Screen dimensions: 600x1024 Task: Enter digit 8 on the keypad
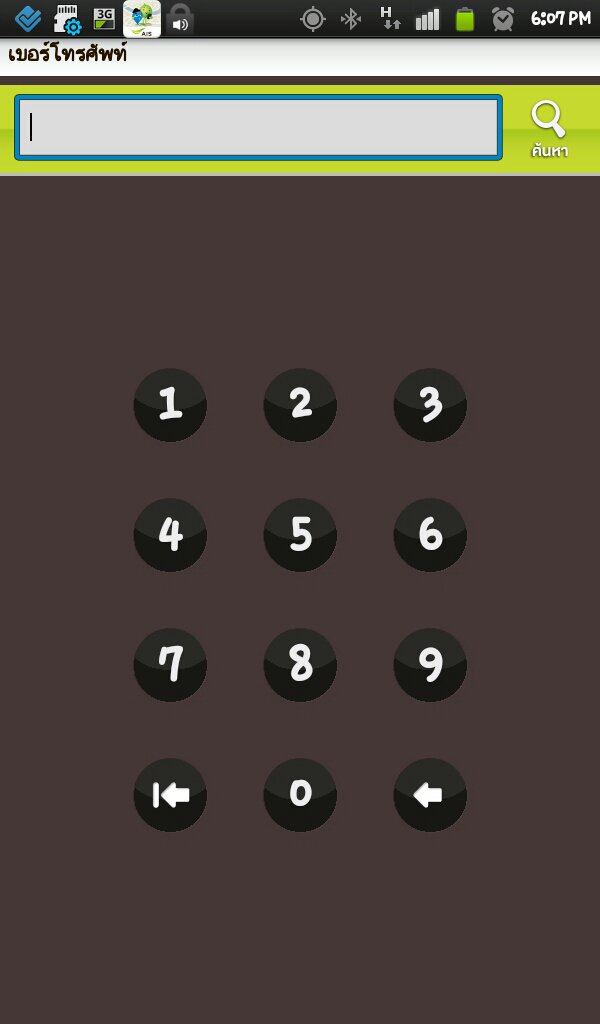(x=300, y=665)
